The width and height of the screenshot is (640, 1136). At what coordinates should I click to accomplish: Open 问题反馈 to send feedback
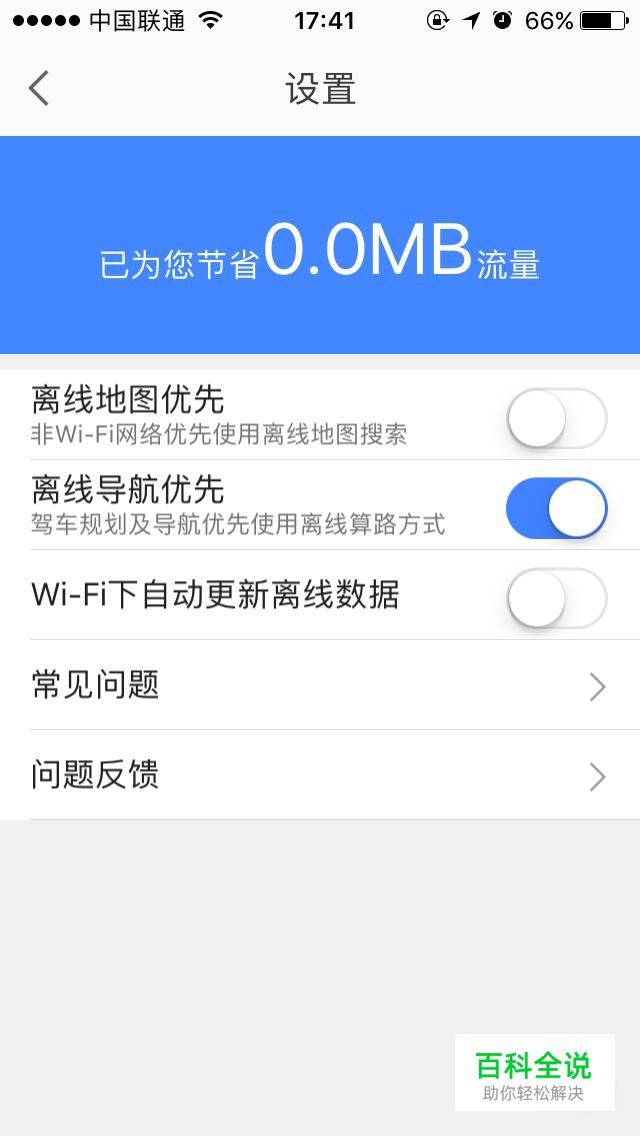[320, 774]
